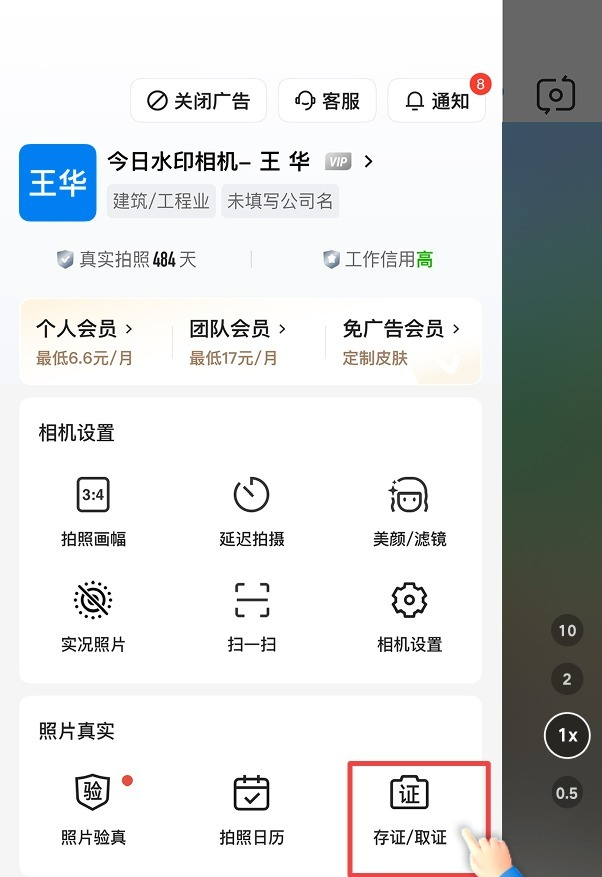Select 拍照画幅 photo aspect ratio
Image resolution: width=602 pixels, height=877 pixels.
93,511
